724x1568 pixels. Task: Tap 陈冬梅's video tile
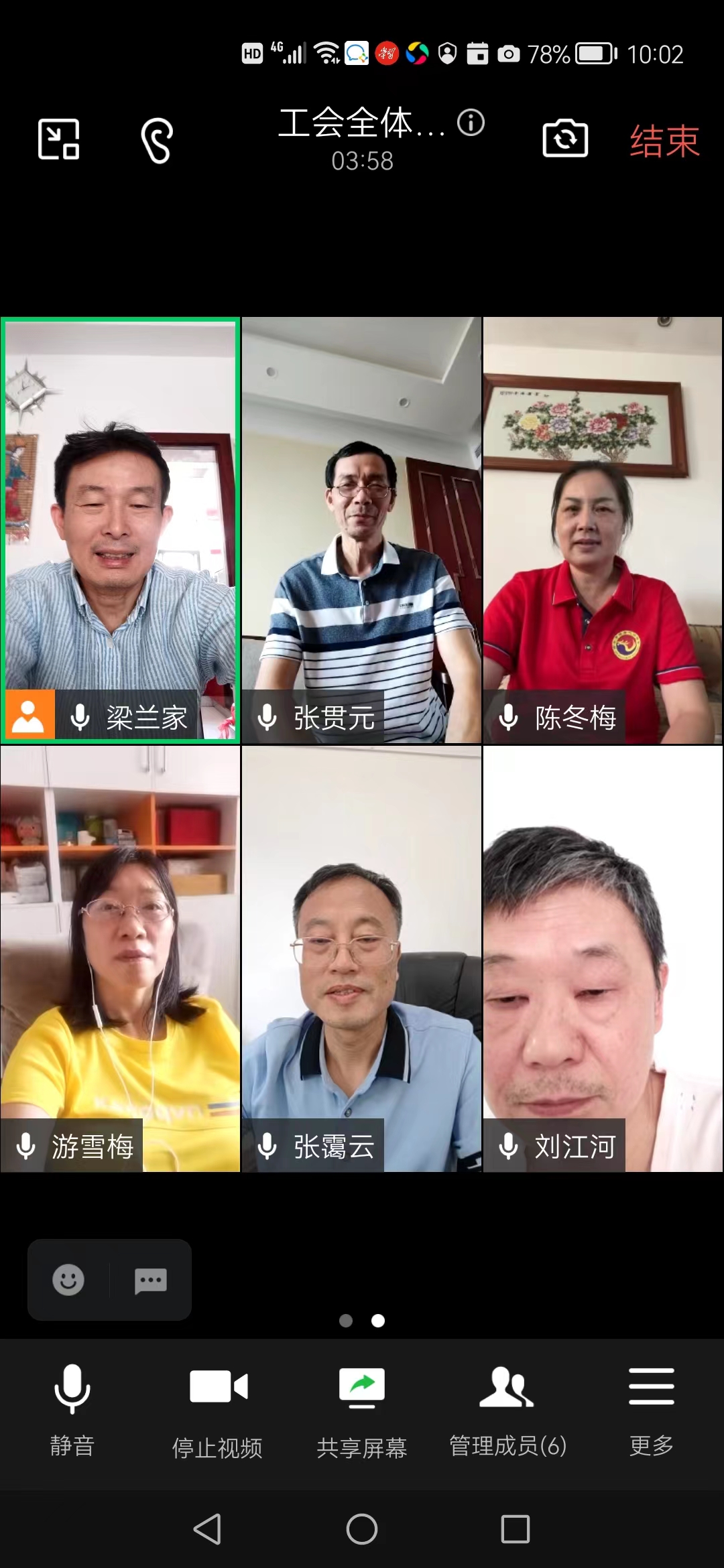pos(603,529)
